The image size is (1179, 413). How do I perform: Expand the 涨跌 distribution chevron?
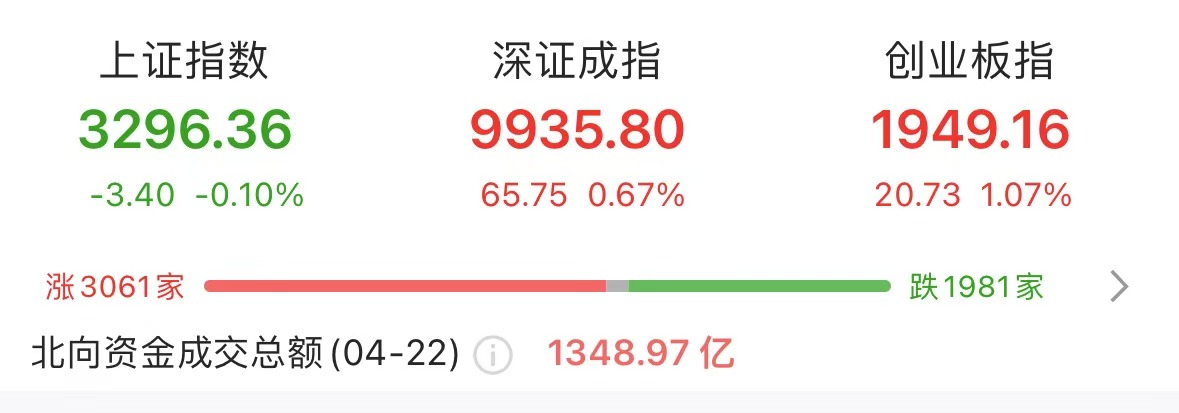click(x=1119, y=288)
